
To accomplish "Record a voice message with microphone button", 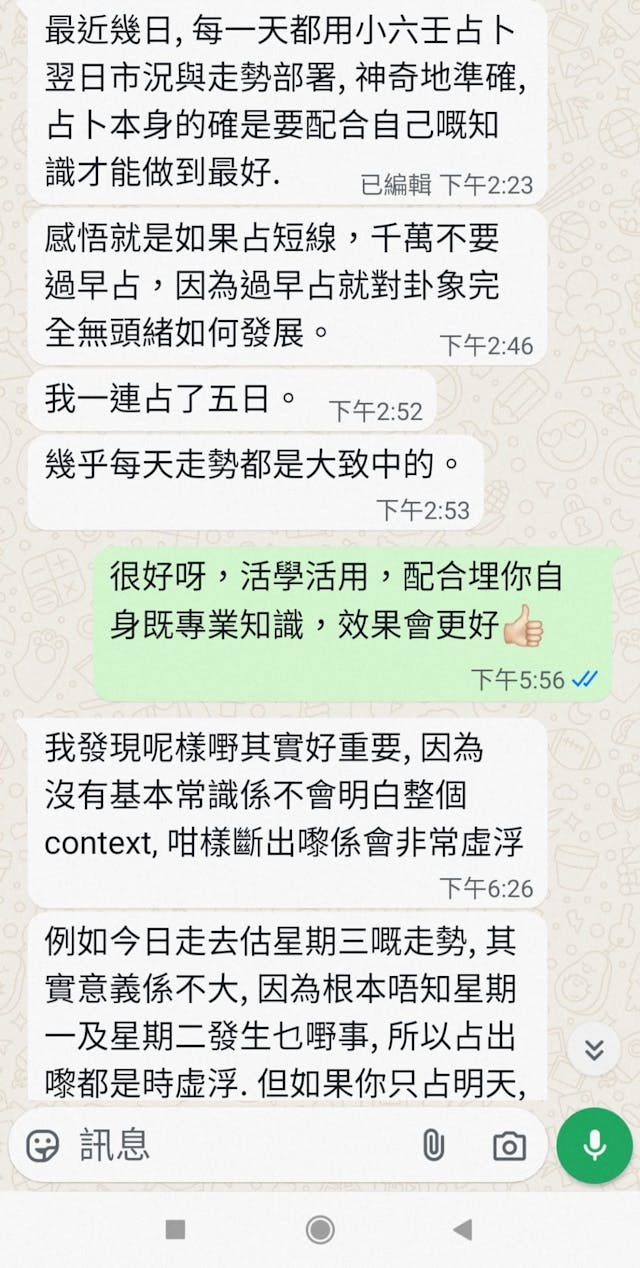I will pyautogui.click(x=595, y=1146).
